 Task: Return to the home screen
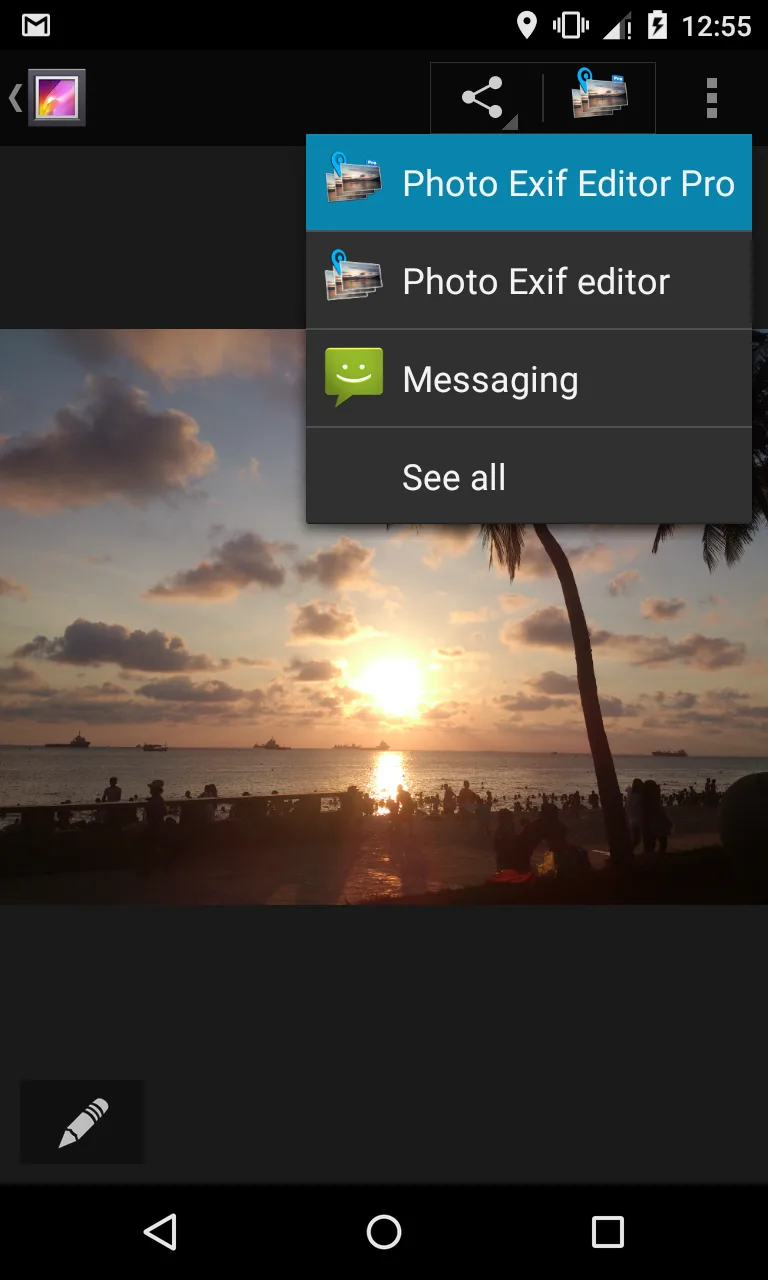384,1232
